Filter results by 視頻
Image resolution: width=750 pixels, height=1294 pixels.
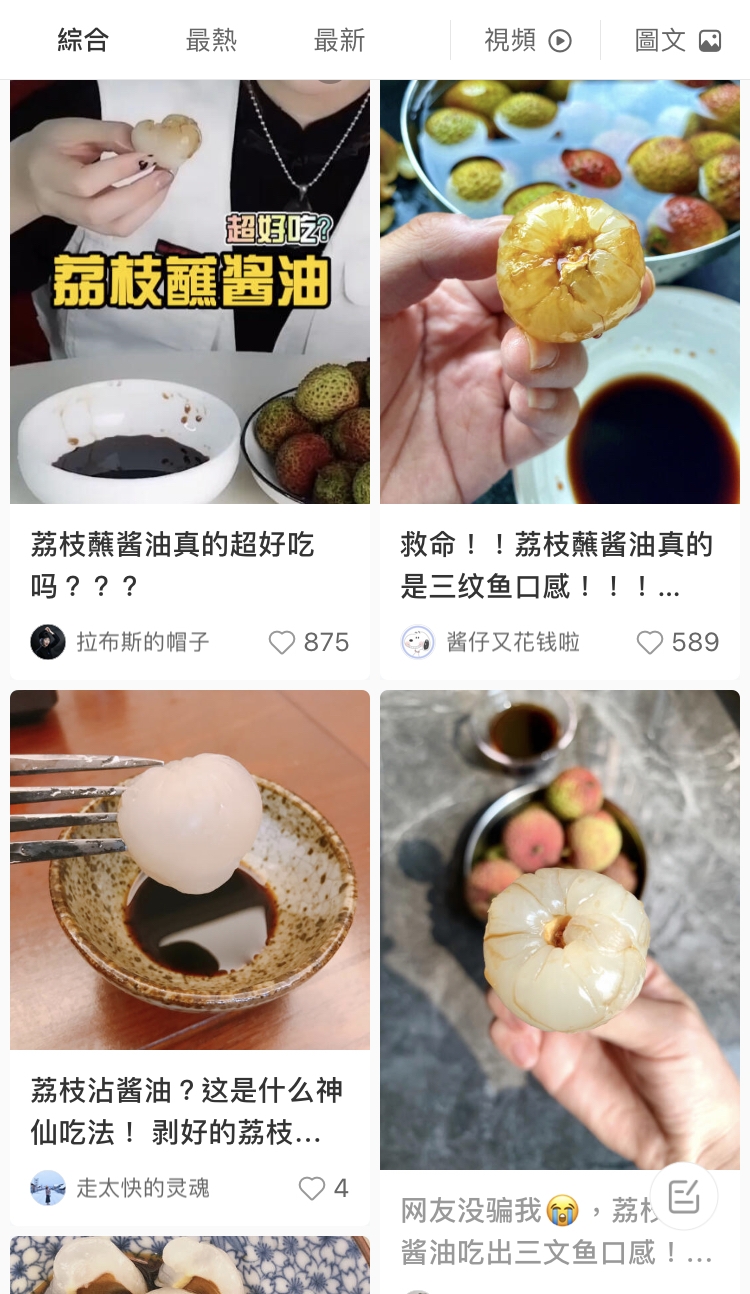pos(510,40)
